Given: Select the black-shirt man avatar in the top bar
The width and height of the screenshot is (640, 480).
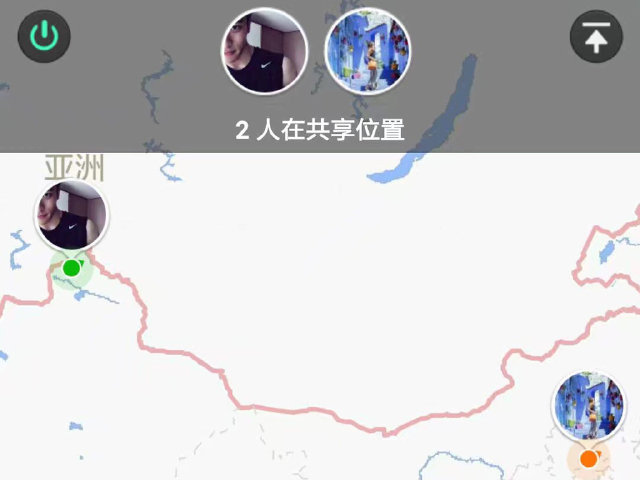Looking at the screenshot, I should [x=264, y=51].
